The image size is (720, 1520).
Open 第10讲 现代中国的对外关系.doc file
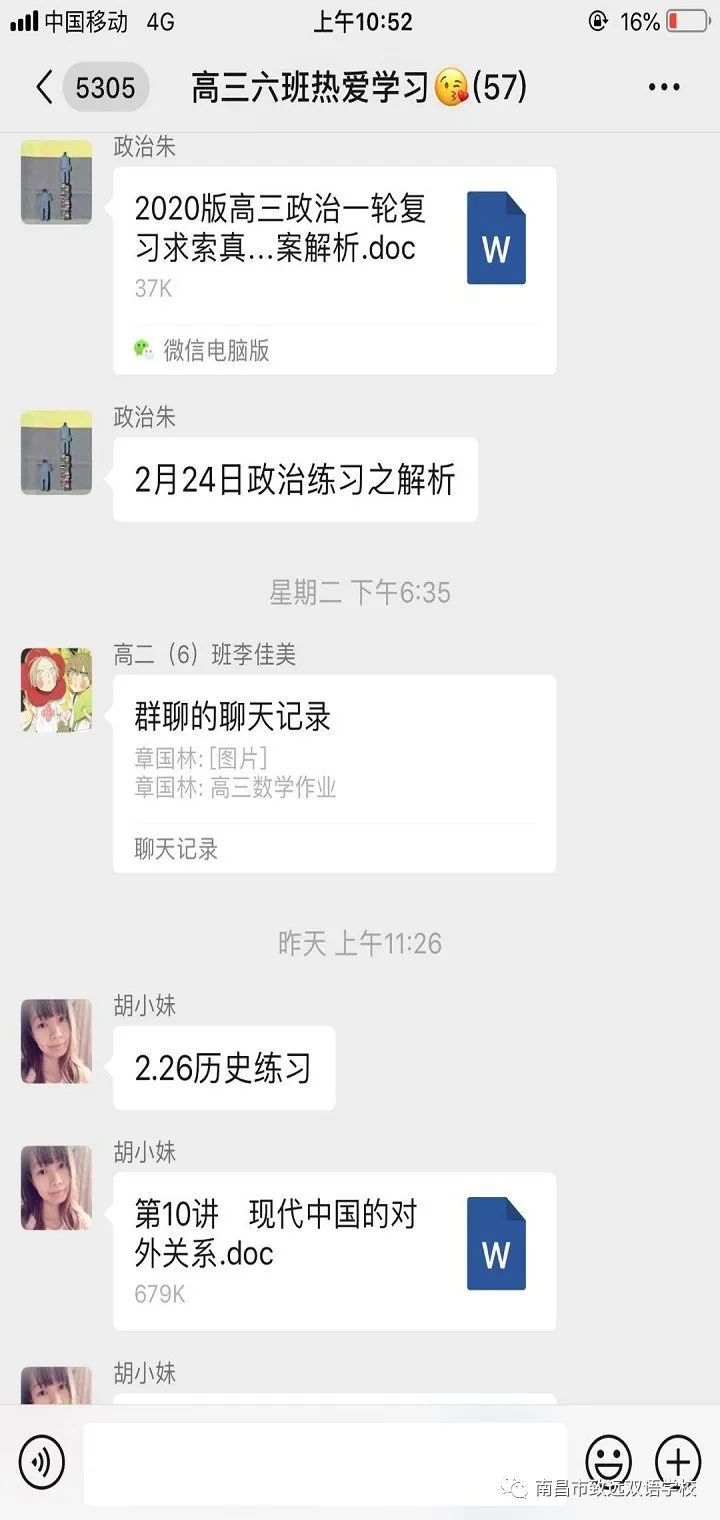point(334,1251)
